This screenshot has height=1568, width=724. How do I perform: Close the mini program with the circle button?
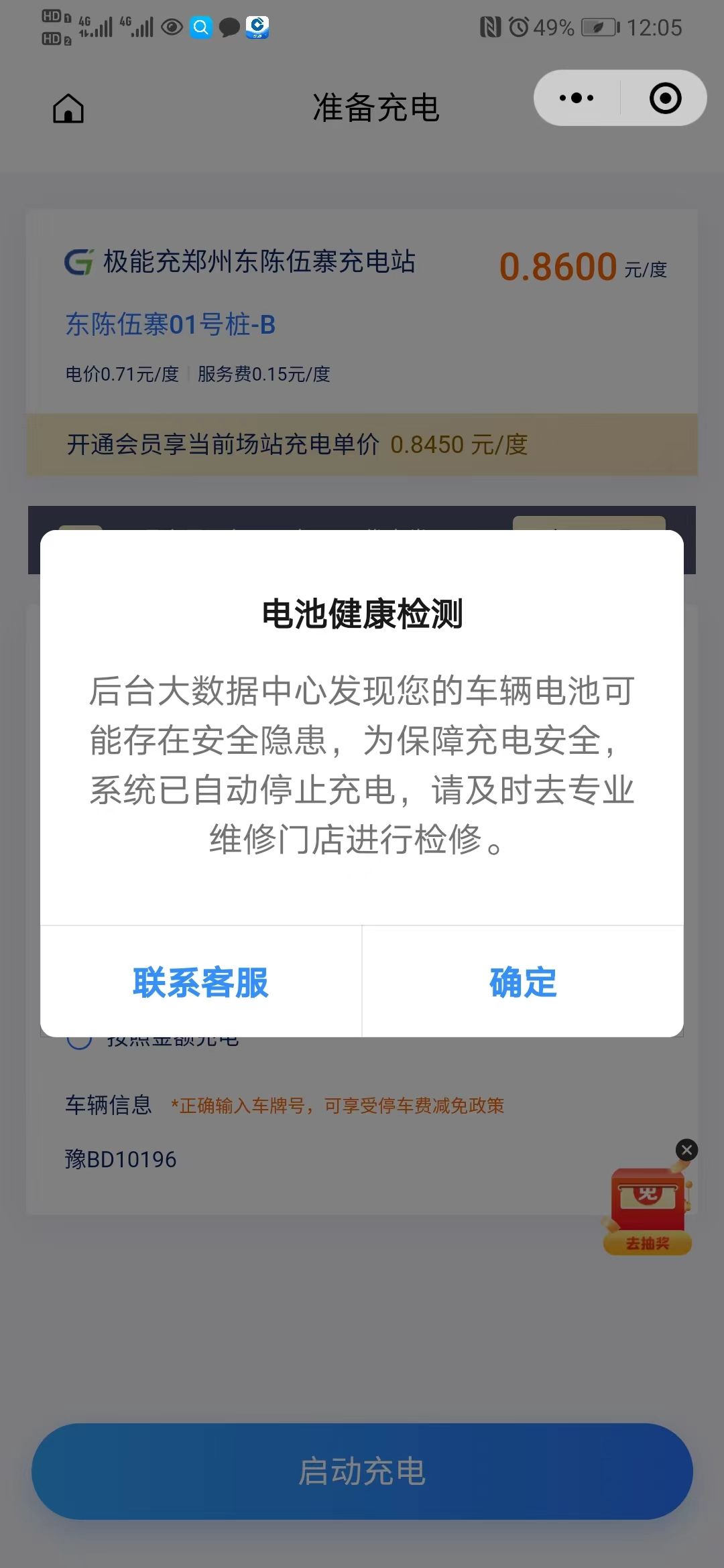coord(665,99)
